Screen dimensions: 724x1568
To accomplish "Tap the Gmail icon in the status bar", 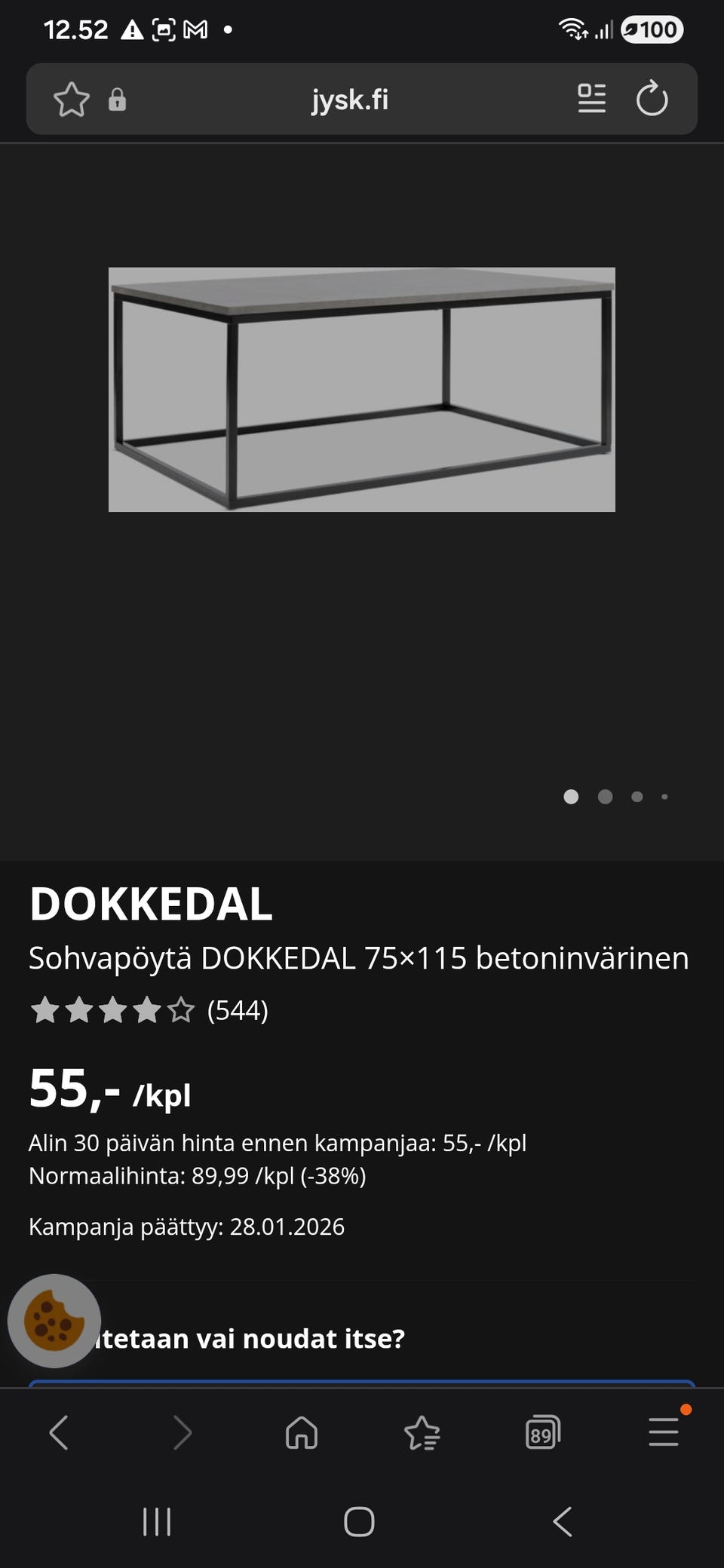I will pos(195,29).
